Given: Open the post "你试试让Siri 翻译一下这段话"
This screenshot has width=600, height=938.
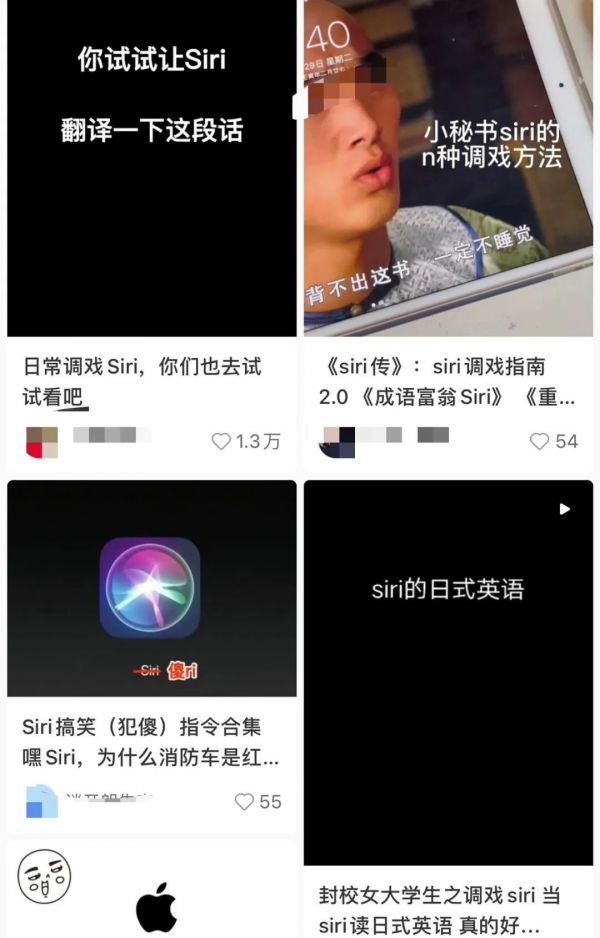Looking at the screenshot, I should pos(151,170).
